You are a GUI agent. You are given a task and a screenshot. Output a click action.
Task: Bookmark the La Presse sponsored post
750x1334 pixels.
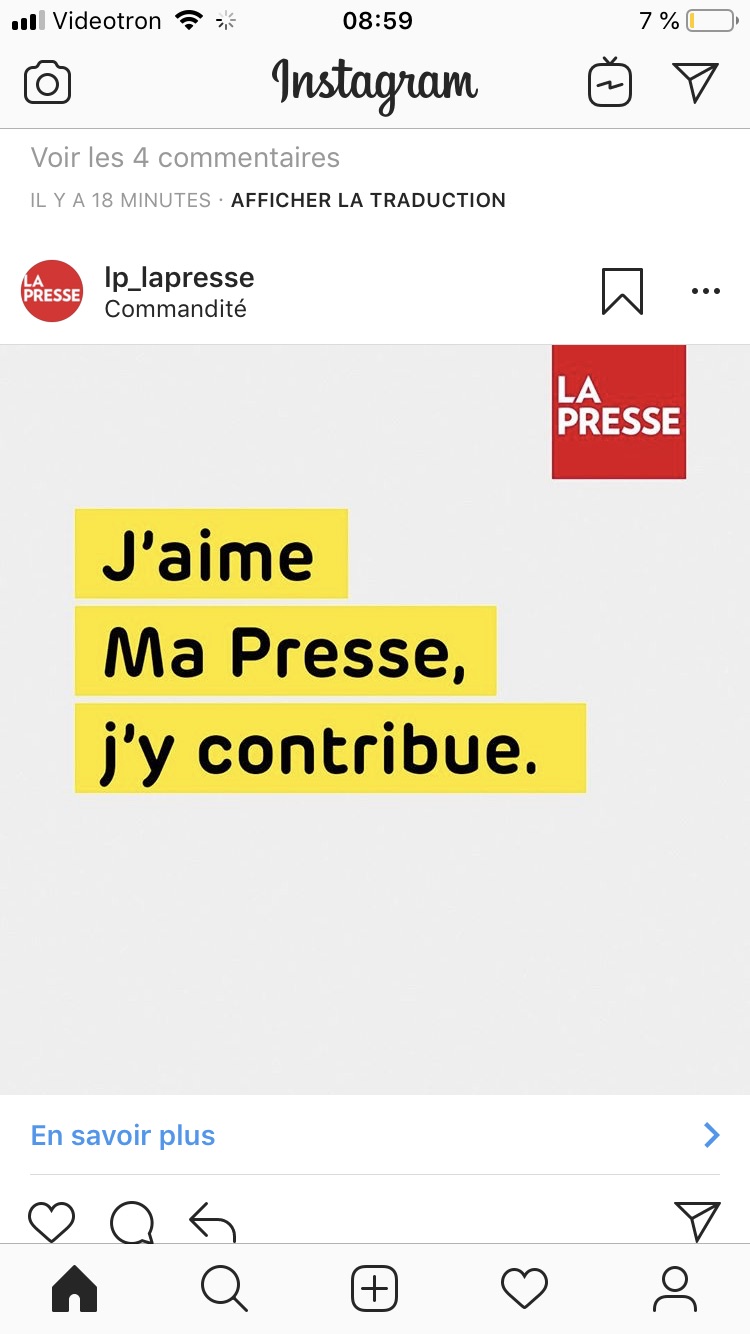pyautogui.click(x=622, y=291)
